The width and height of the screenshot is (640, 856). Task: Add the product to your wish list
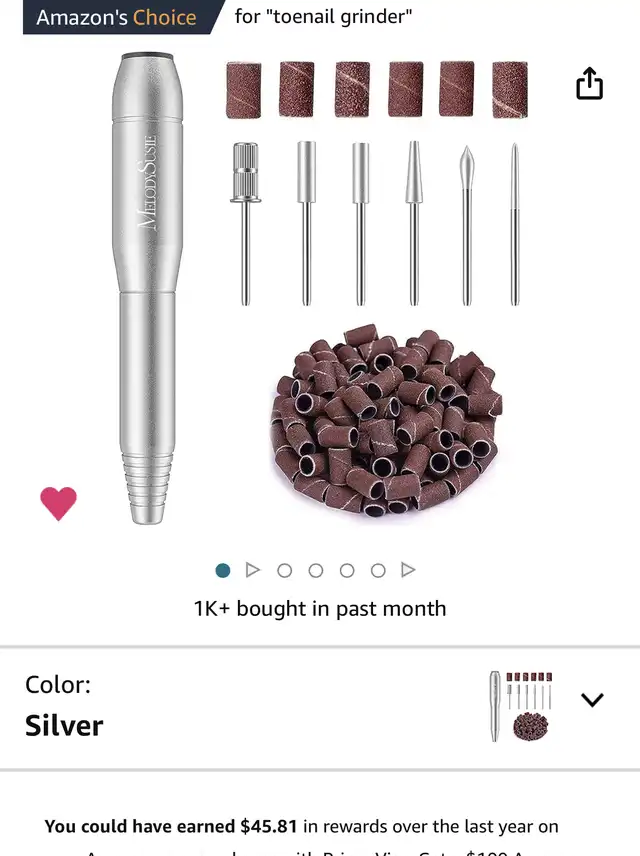[x=58, y=503]
